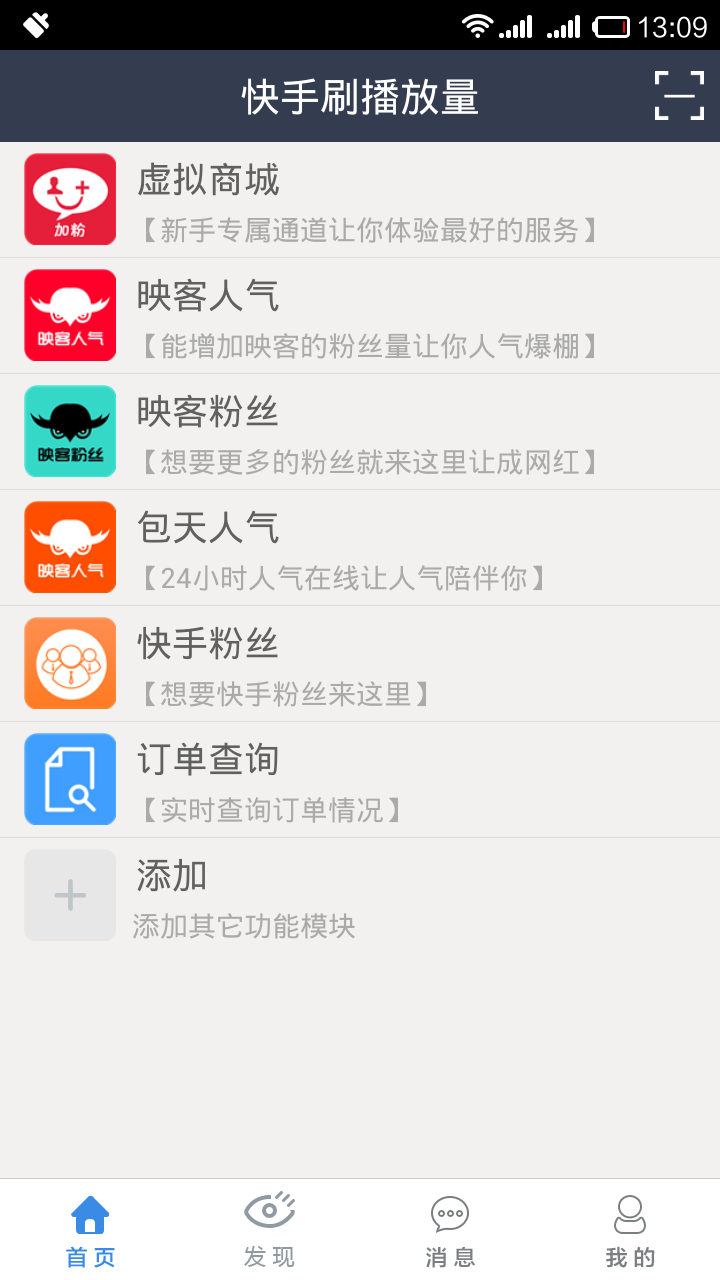This screenshot has height=1280, width=720.
Task: Tap the chat bubble icon above 消息
Action: 450,1212
